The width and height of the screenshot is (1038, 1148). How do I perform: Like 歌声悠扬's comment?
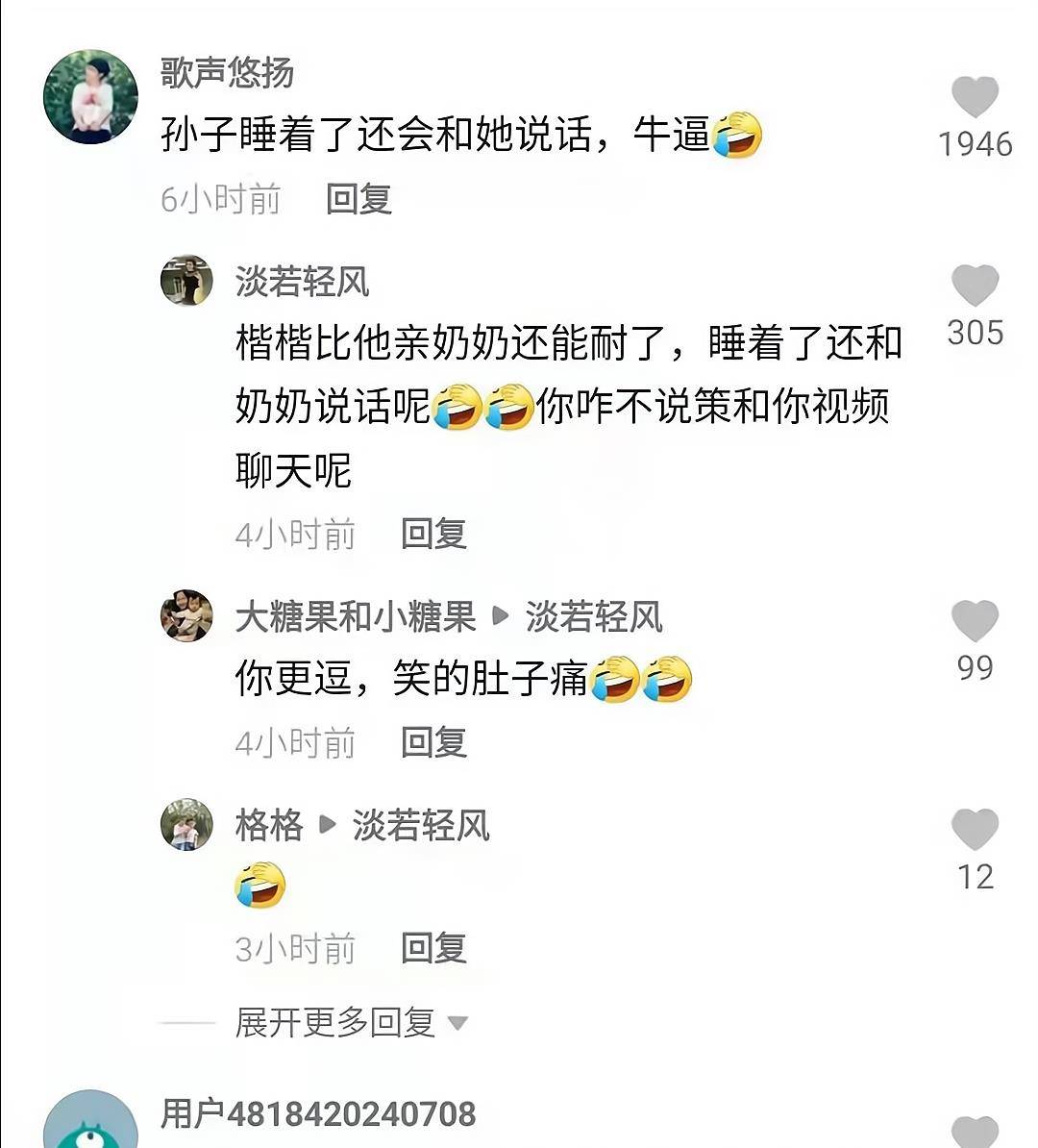975,97
